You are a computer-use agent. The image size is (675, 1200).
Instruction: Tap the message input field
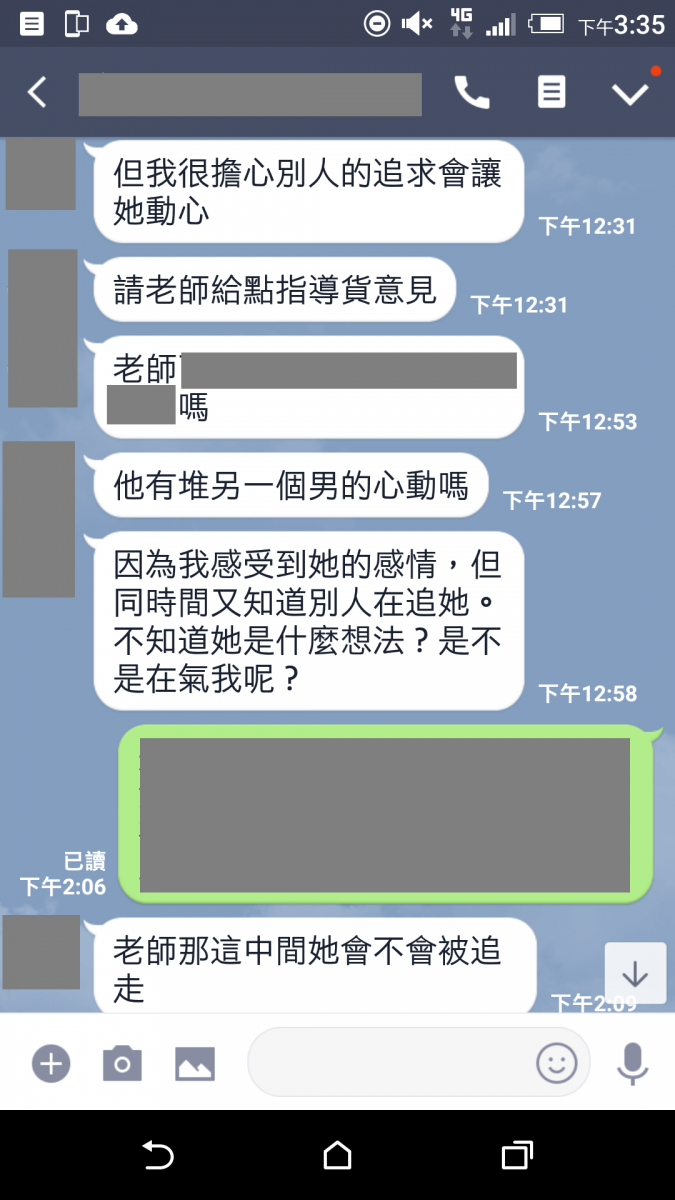coord(390,1062)
